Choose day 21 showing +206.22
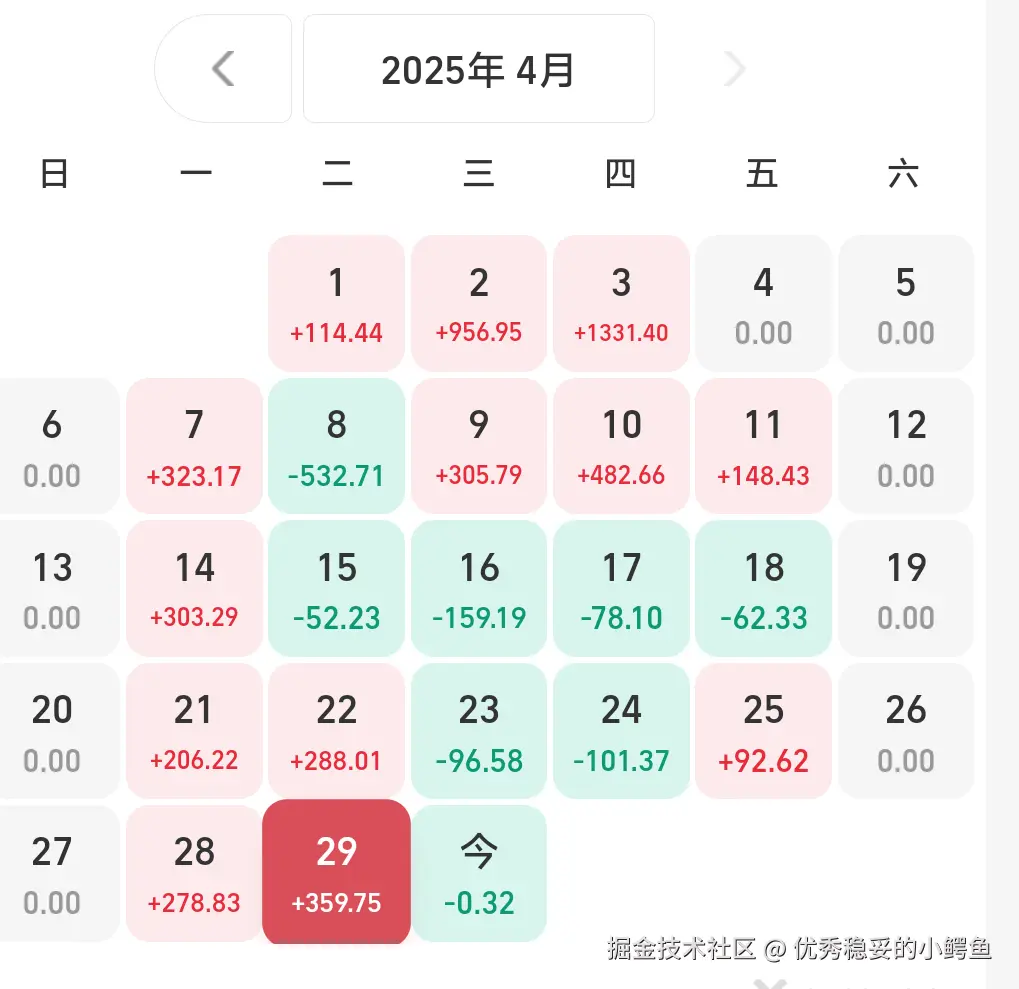The height and width of the screenshot is (989, 1019). point(194,731)
